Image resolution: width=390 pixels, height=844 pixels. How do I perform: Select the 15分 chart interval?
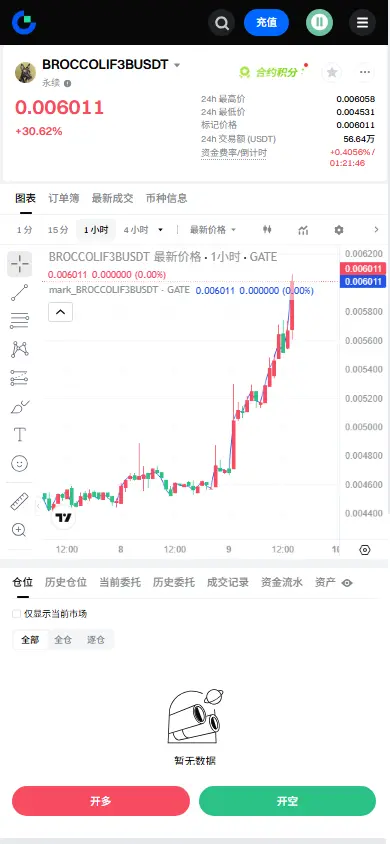click(58, 230)
